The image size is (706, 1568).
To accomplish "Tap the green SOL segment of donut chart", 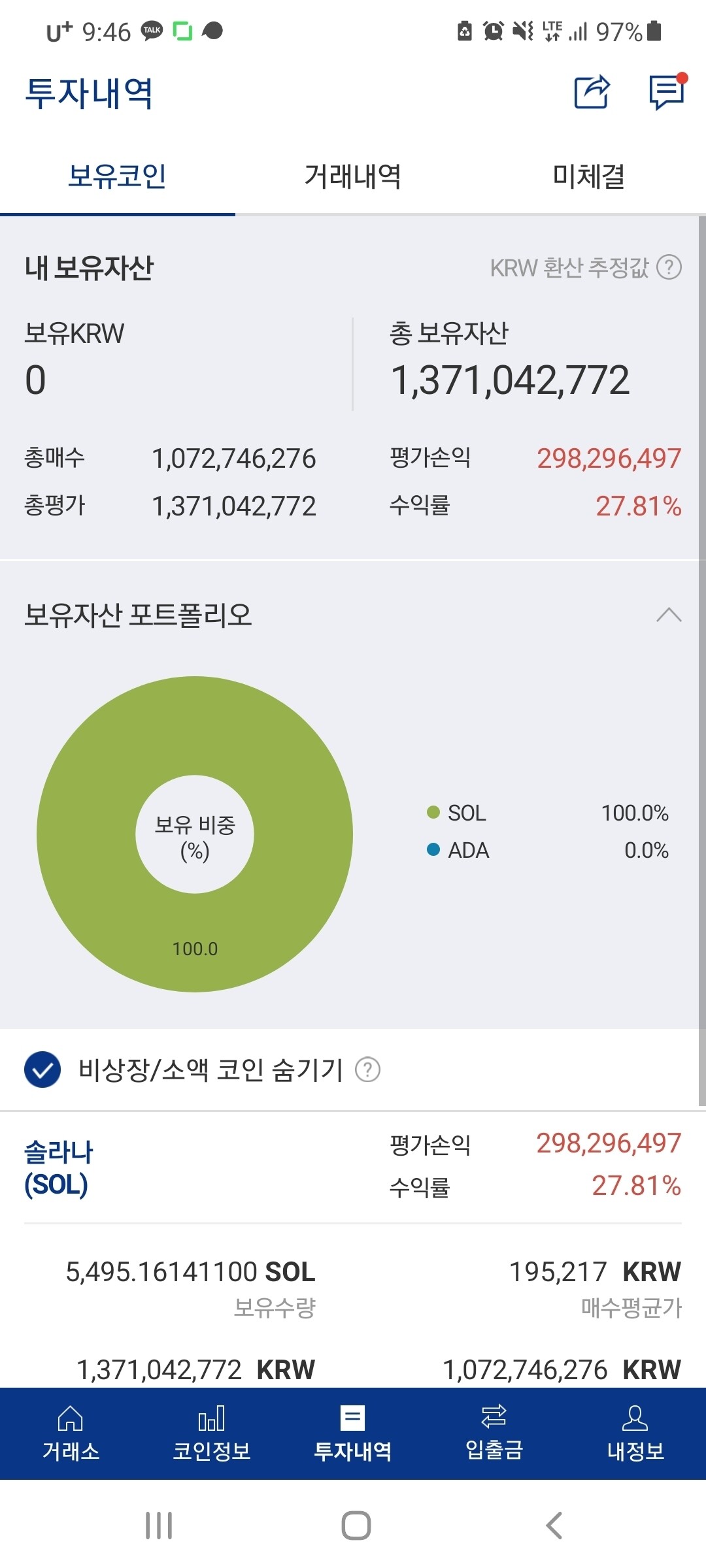I will (196, 947).
